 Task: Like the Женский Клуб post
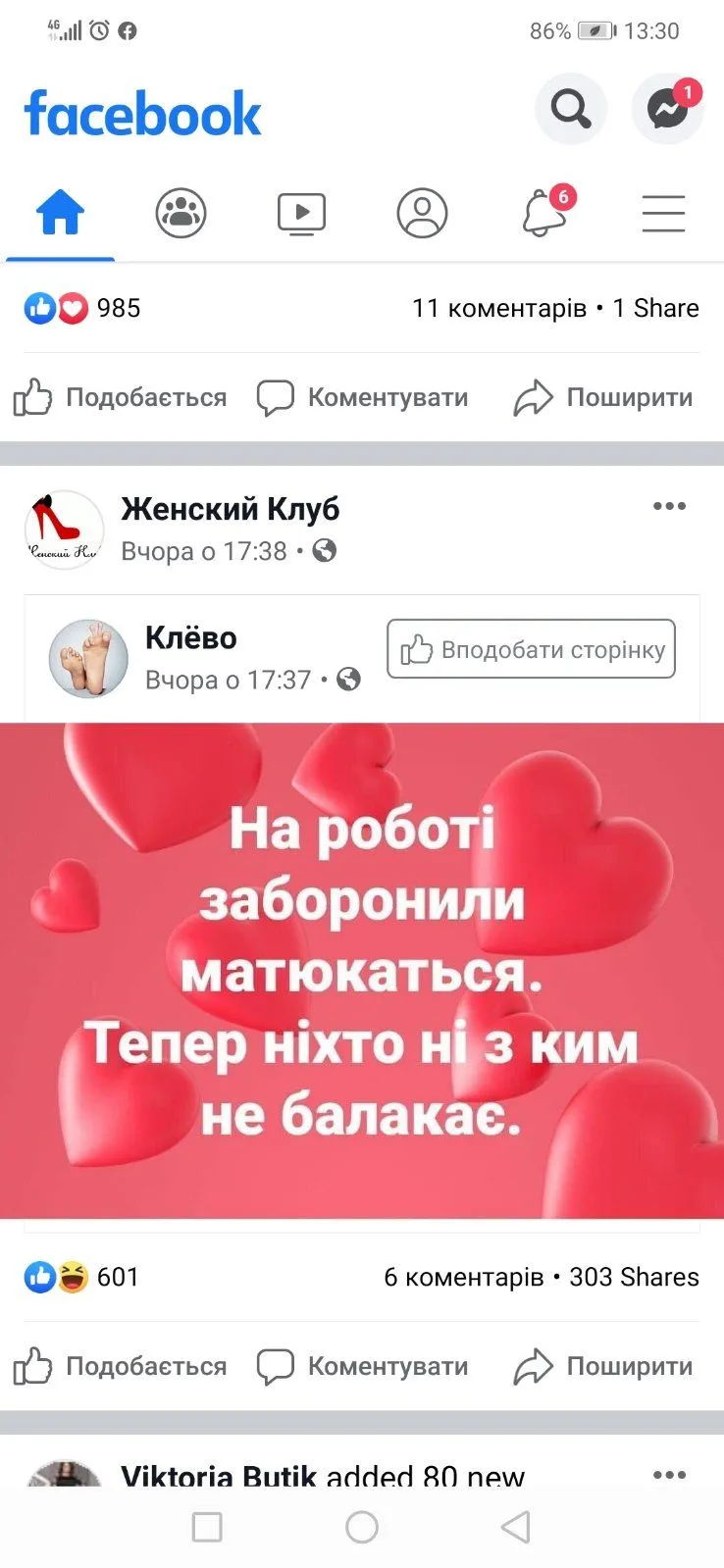[120, 1366]
